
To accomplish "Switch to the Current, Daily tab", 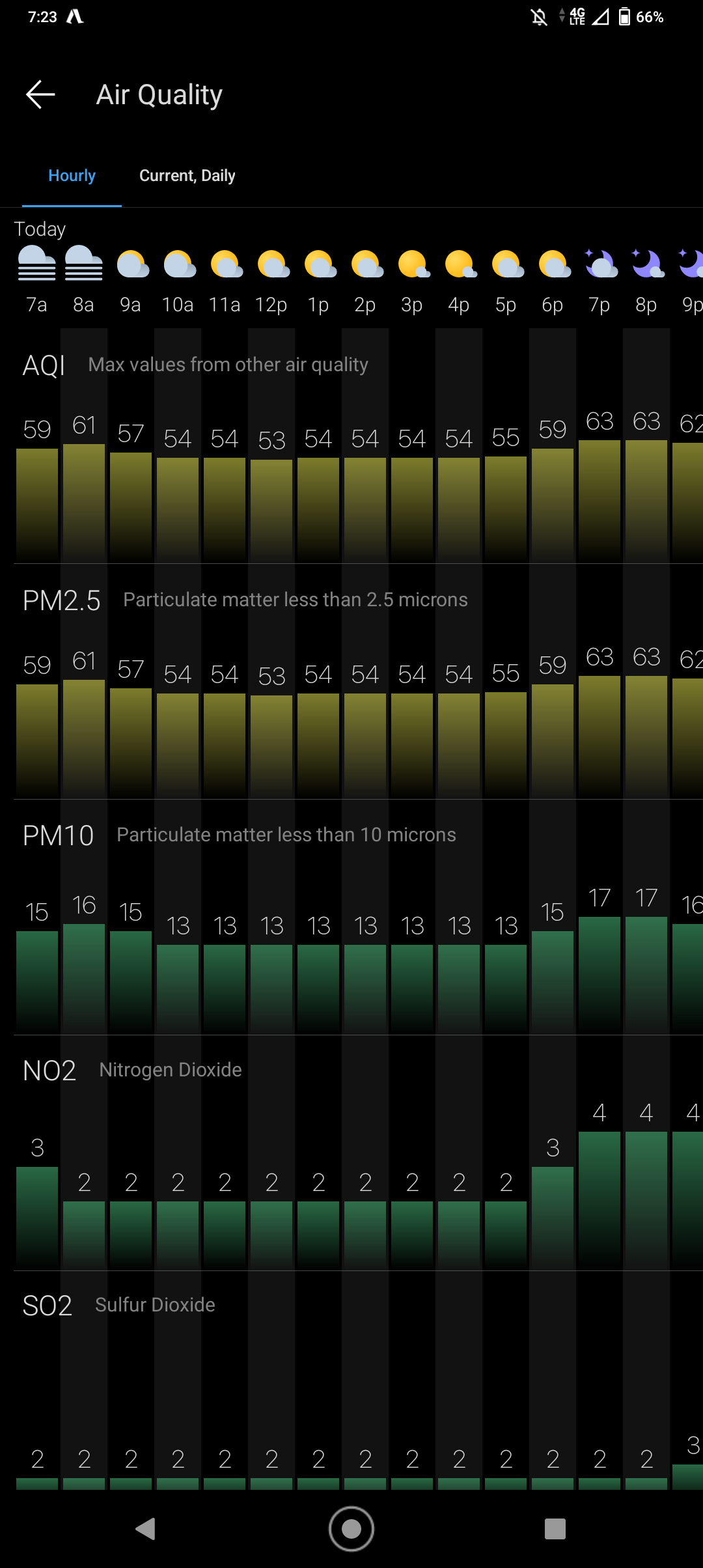I will coord(187,176).
